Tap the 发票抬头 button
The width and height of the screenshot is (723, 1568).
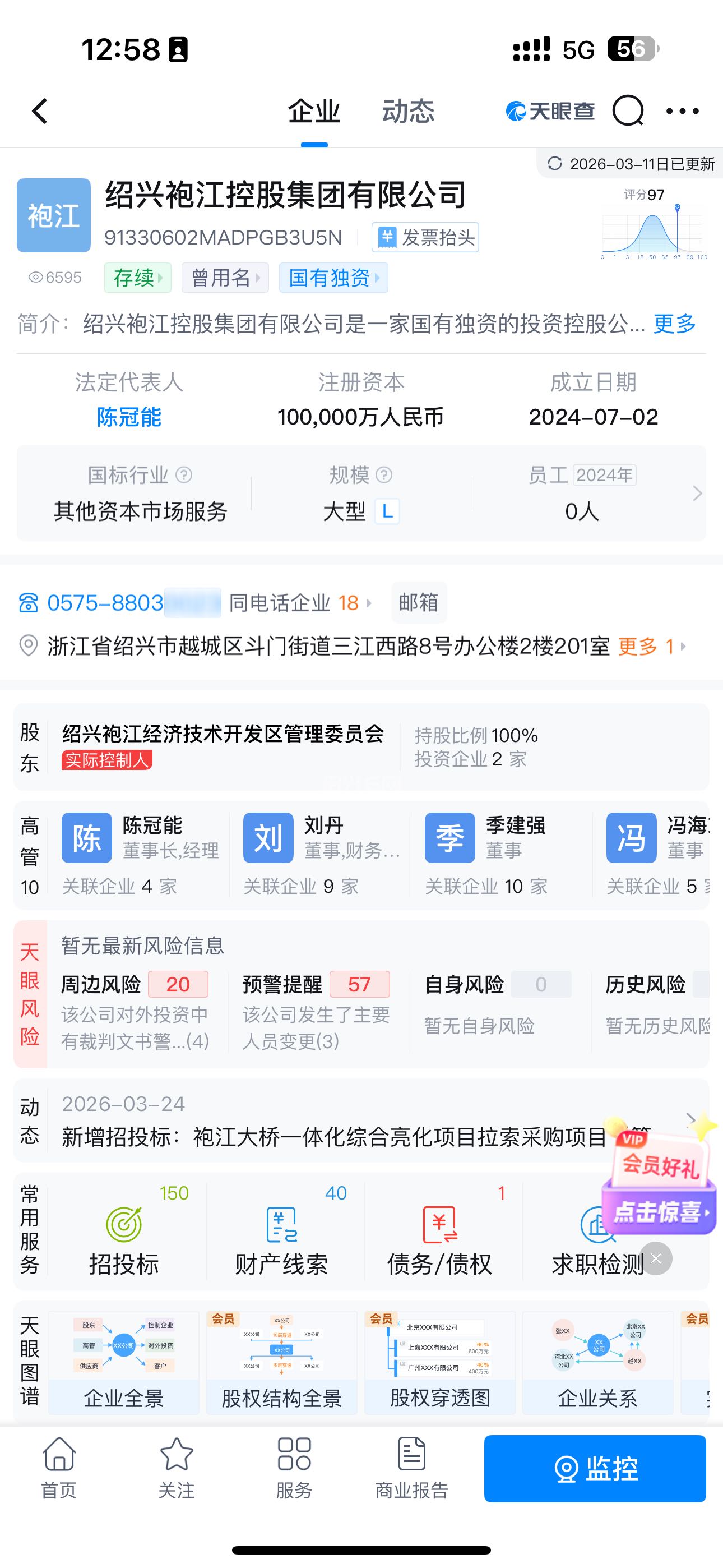[x=425, y=237]
